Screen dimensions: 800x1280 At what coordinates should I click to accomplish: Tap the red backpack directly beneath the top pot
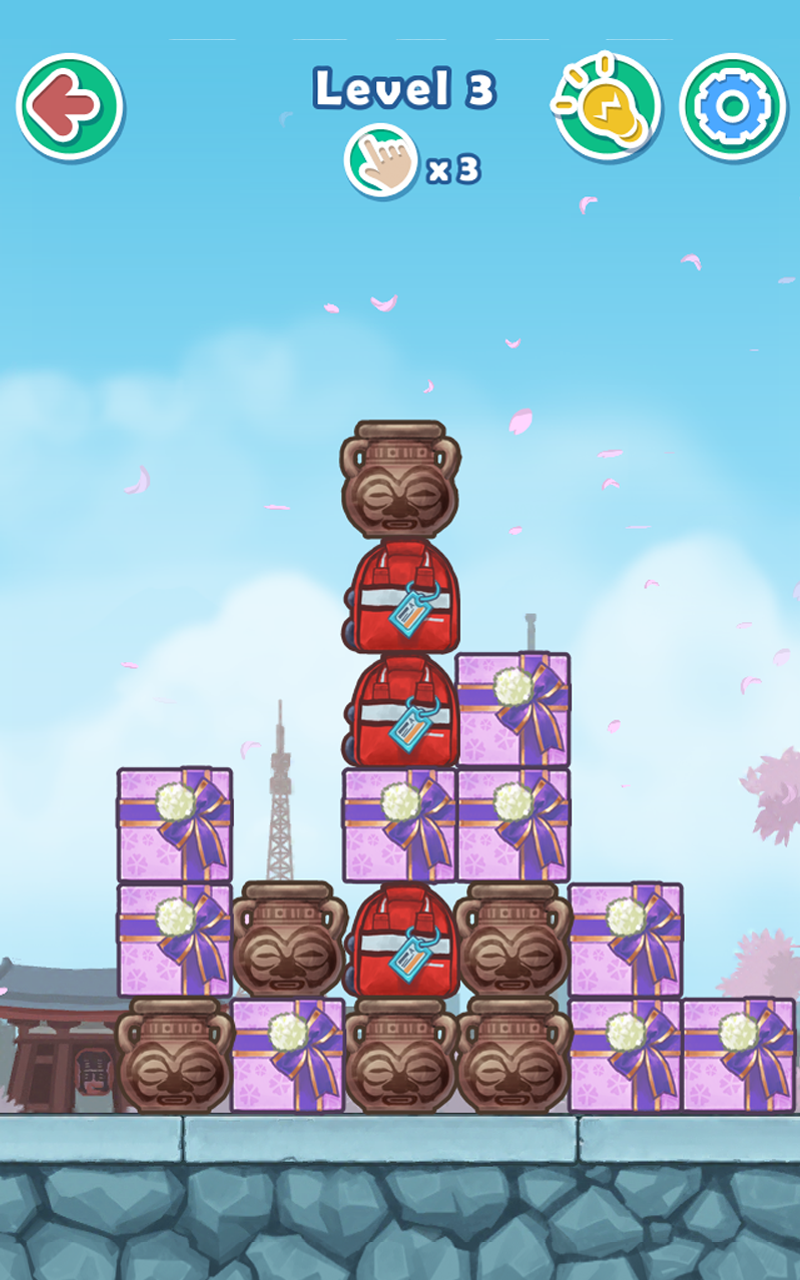[402, 596]
